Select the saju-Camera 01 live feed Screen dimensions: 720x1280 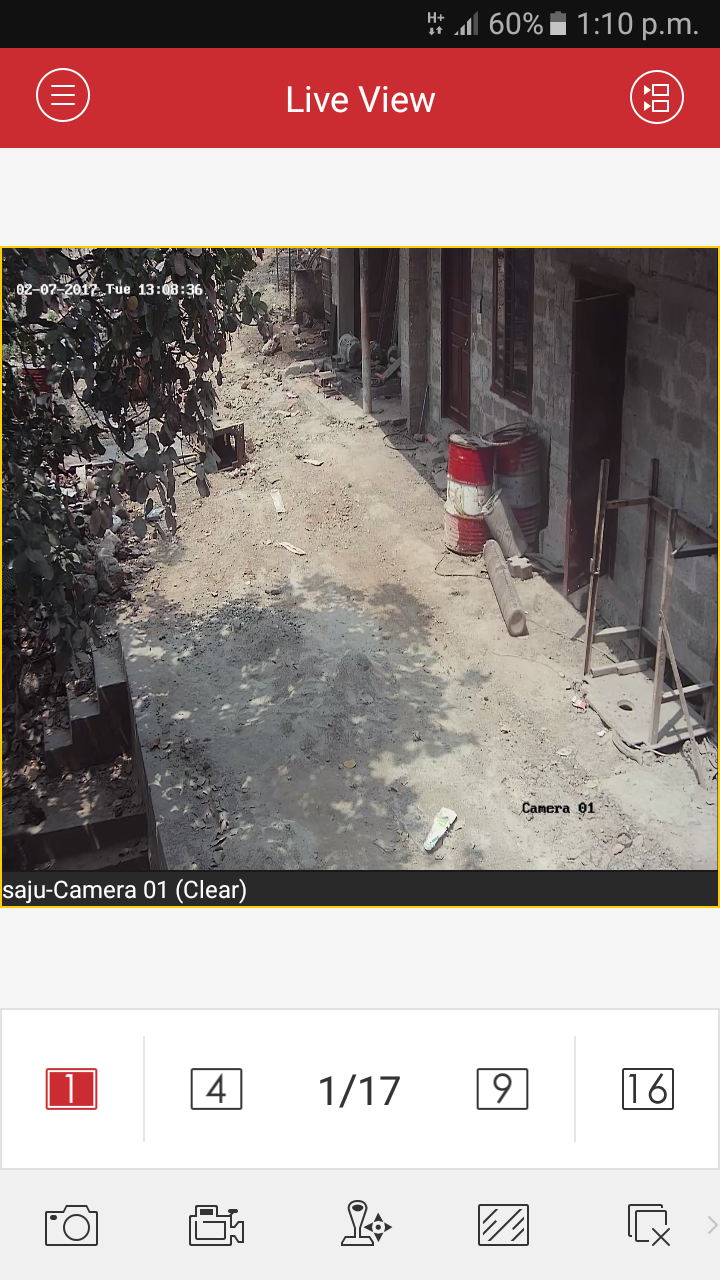coord(360,560)
